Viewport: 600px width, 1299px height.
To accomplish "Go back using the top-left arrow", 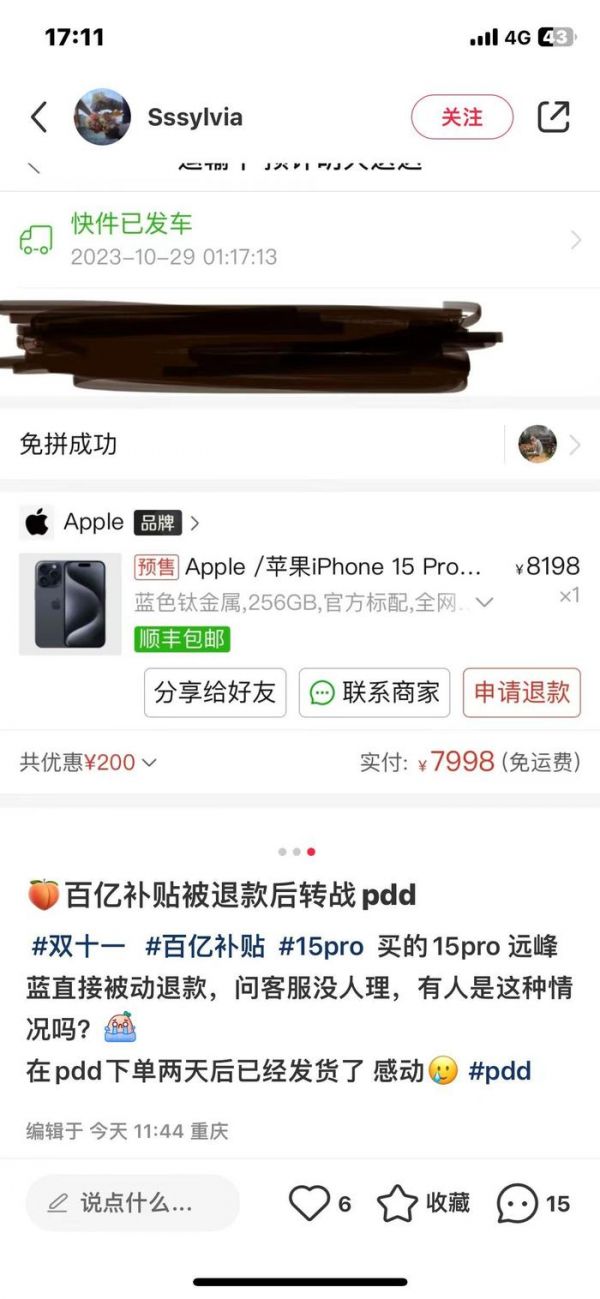I will click(38, 117).
